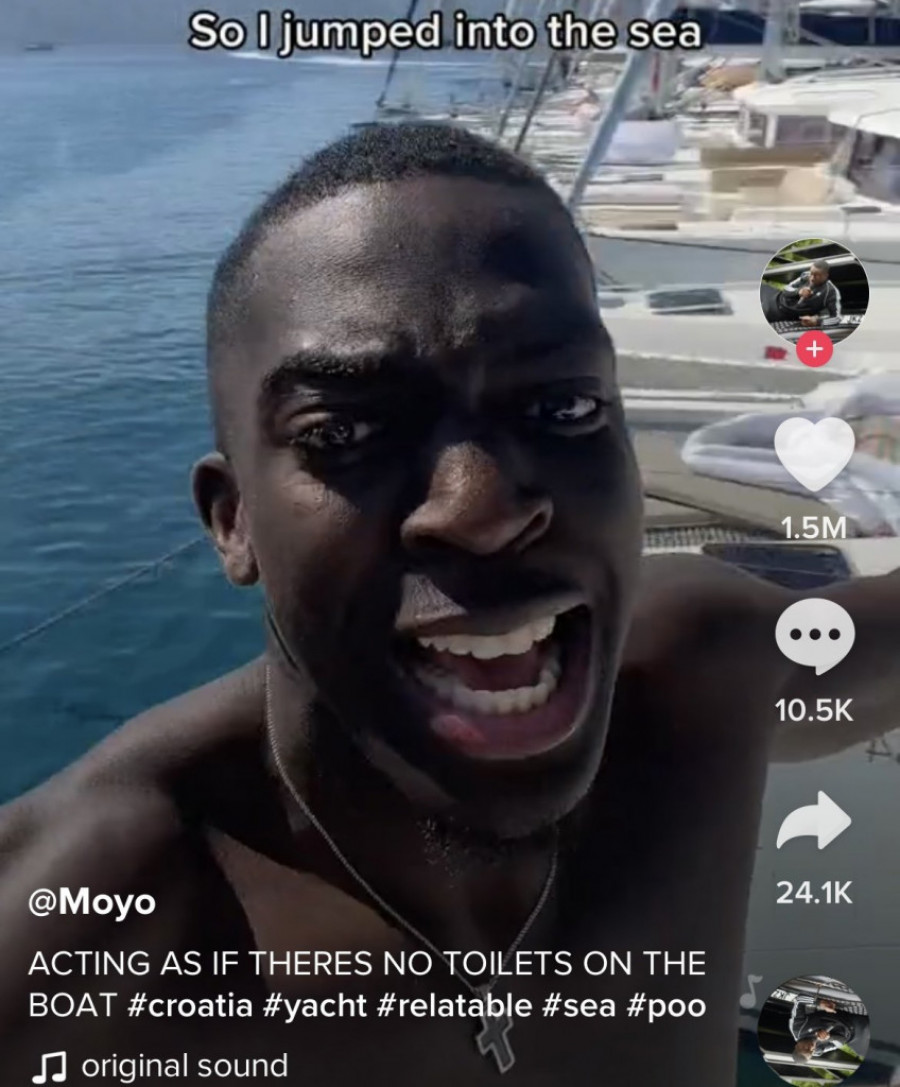Open the #poo hashtag
Screen dimensions: 900x1087
click(x=666, y=1005)
